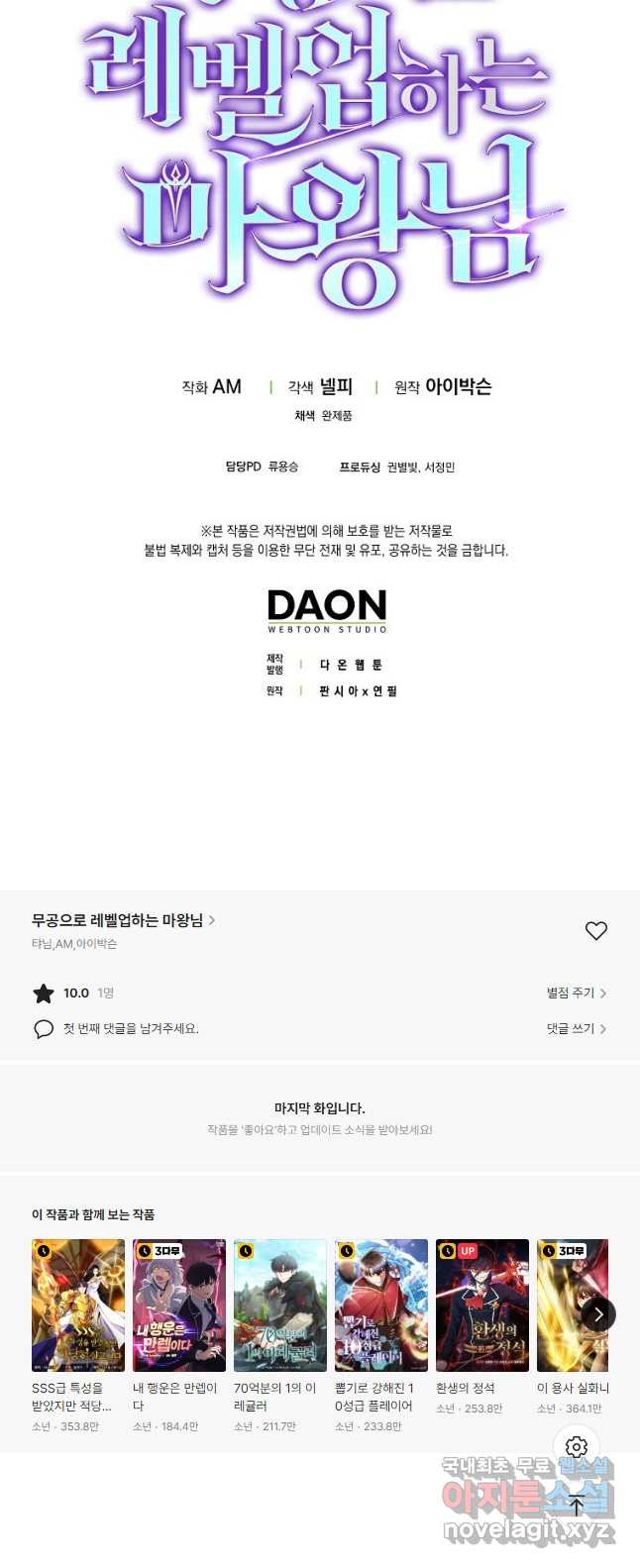The width and height of the screenshot is (640, 1568).
Task: Open the viewer settings gear
Action: pyautogui.click(x=577, y=1447)
